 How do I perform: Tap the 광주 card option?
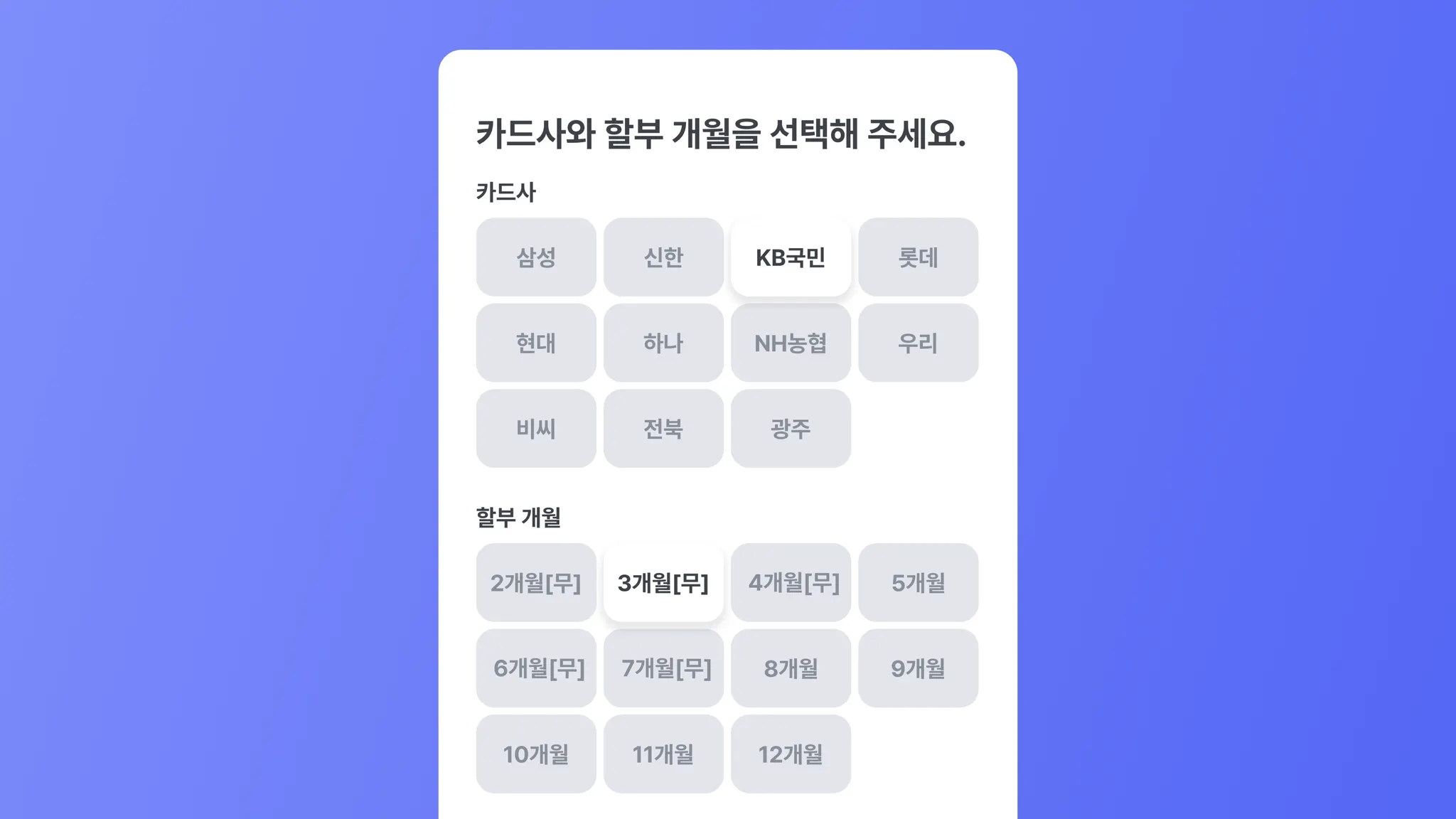[791, 428]
